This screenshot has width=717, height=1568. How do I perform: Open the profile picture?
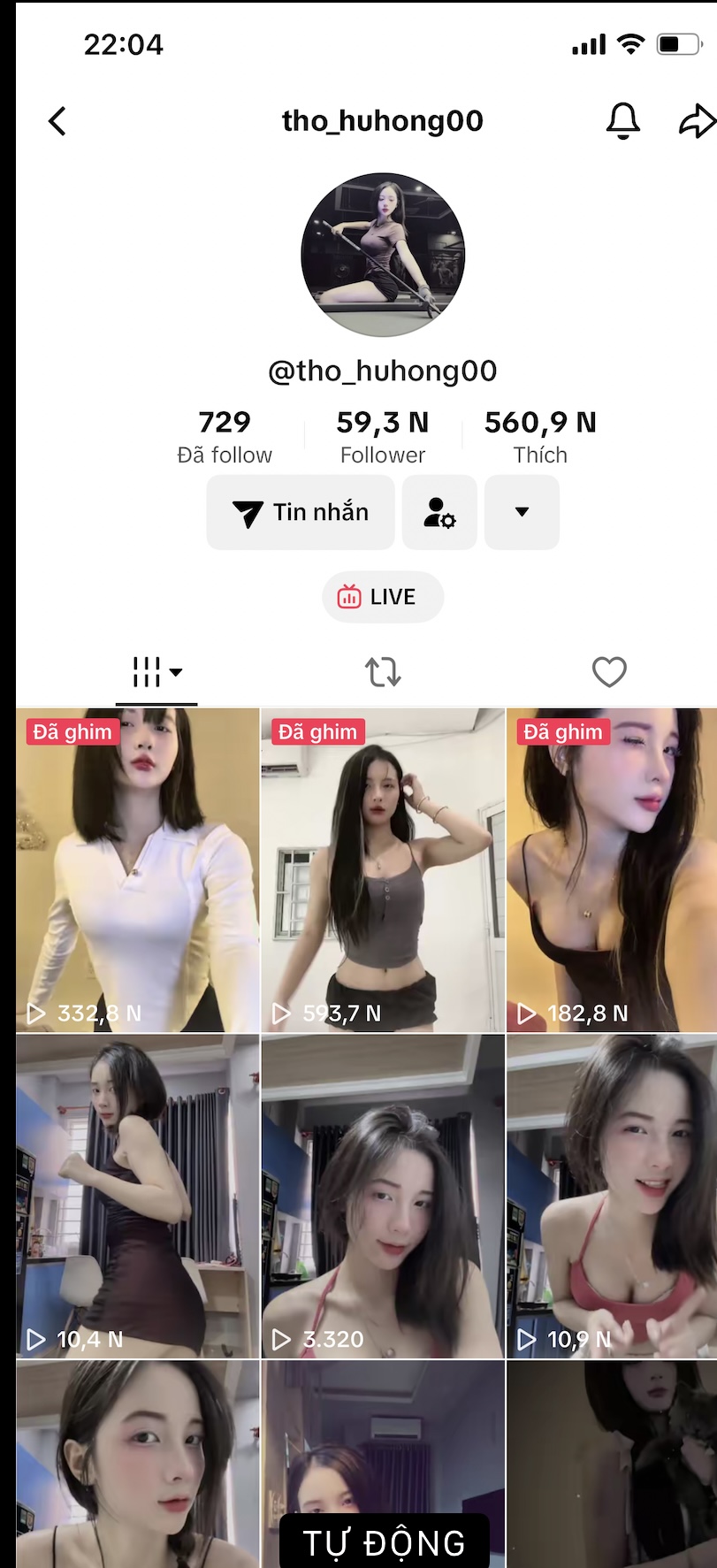tap(383, 255)
